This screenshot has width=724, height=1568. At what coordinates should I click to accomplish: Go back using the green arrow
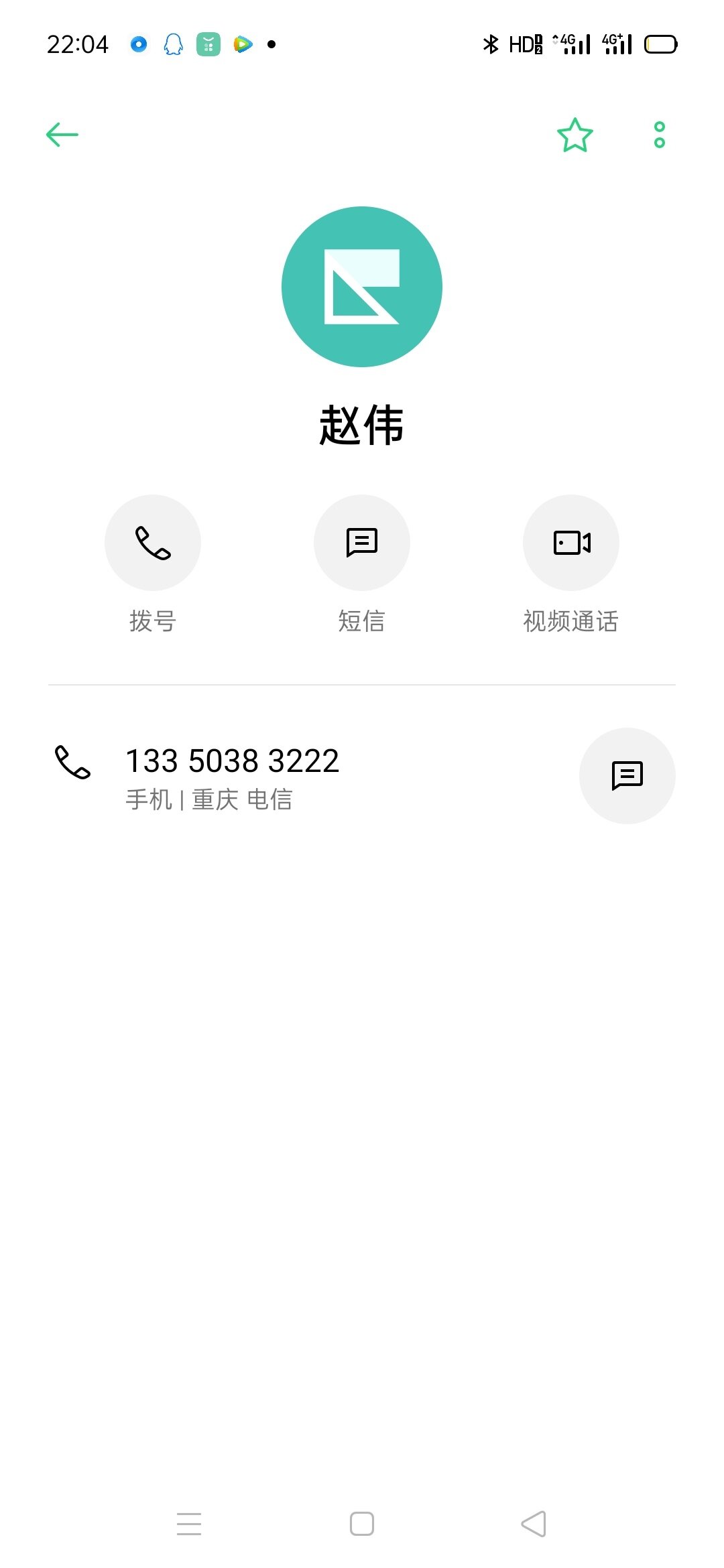[62, 135]
